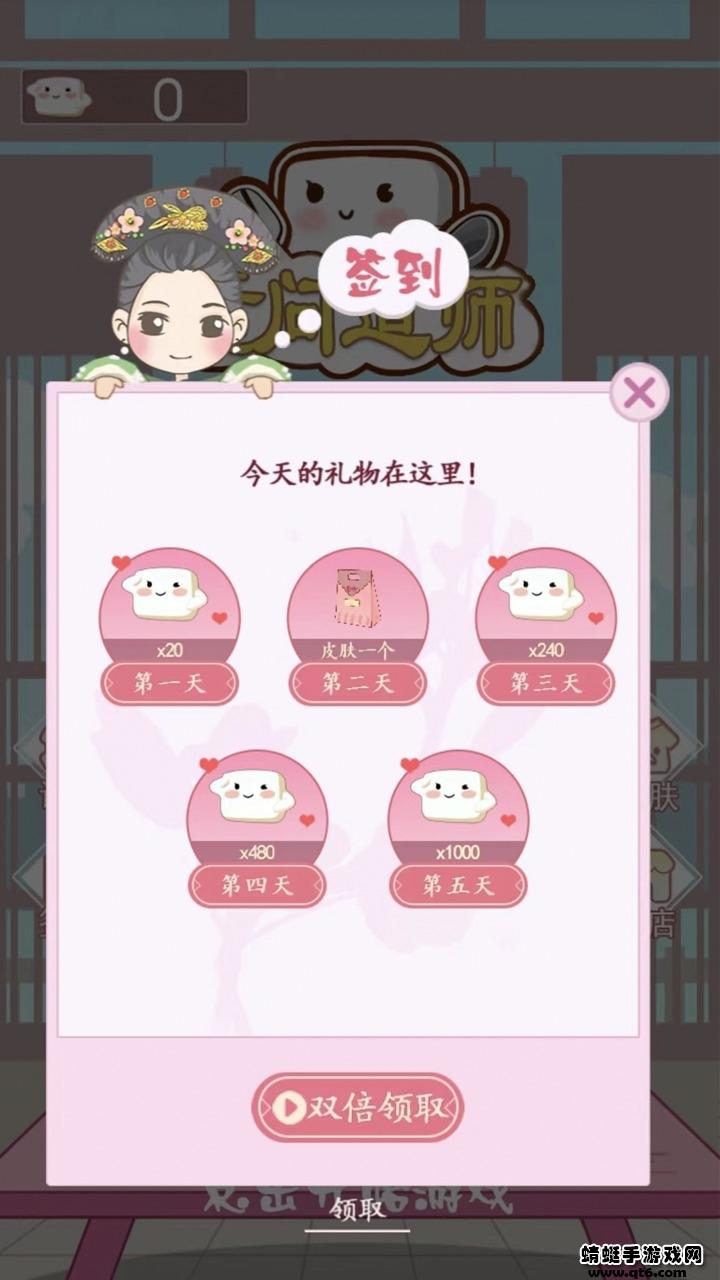Tap the 双倍领取 double reward button

(358, 1107)
